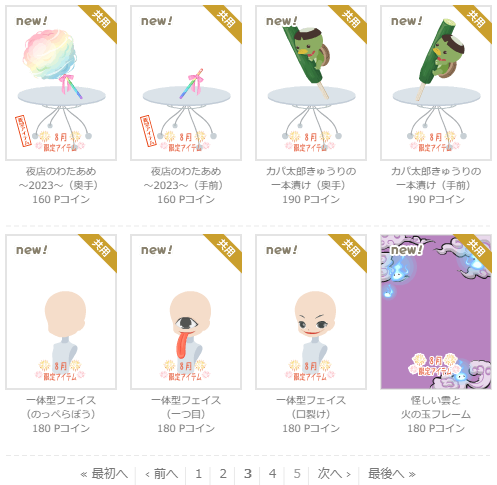The image size is (497, 485).
Task: Go to last page via 最後へ
Action: (x=392, y=474)
